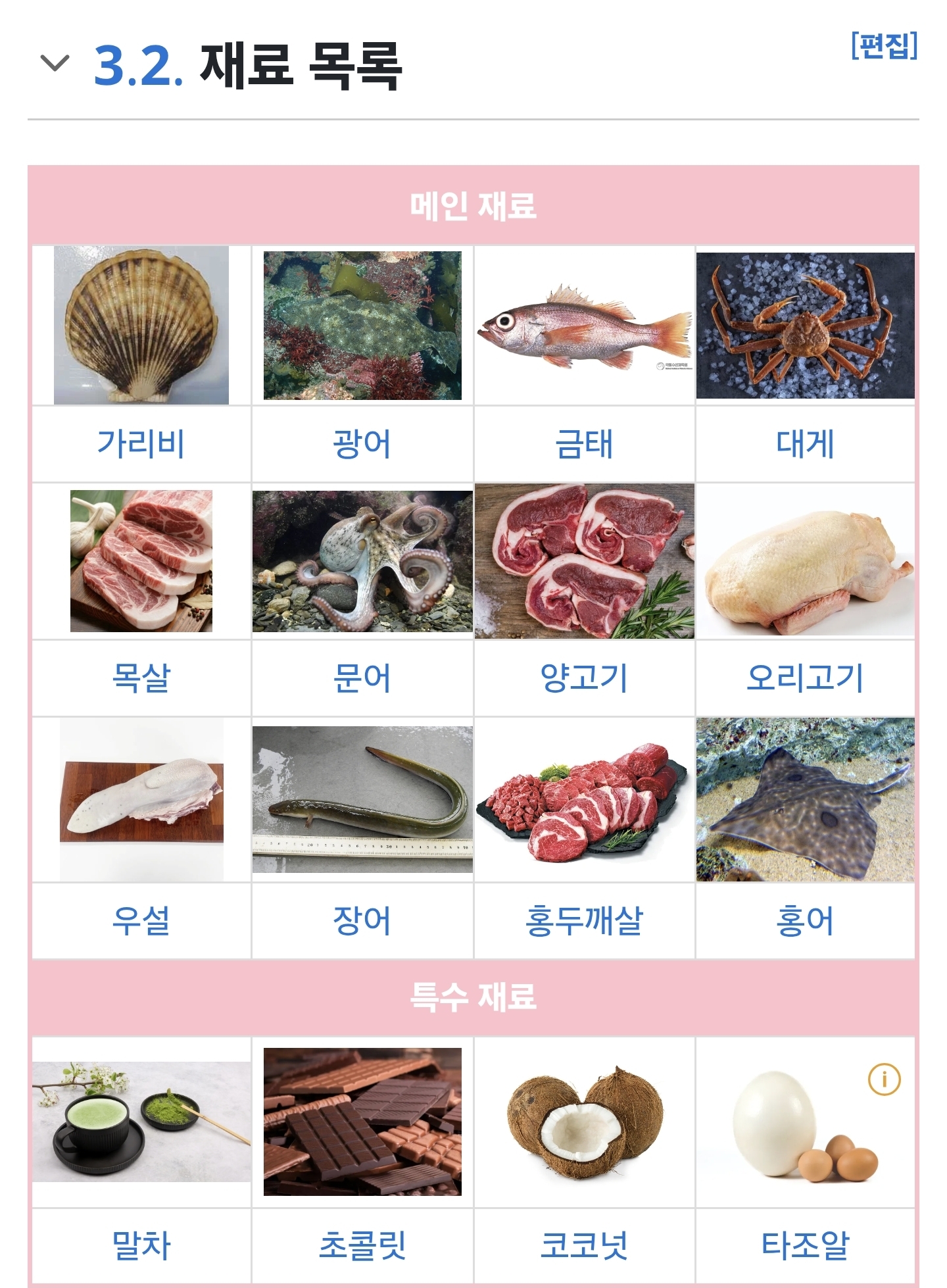
Task: Jump to section 3.2 number link
Action: 138,65
